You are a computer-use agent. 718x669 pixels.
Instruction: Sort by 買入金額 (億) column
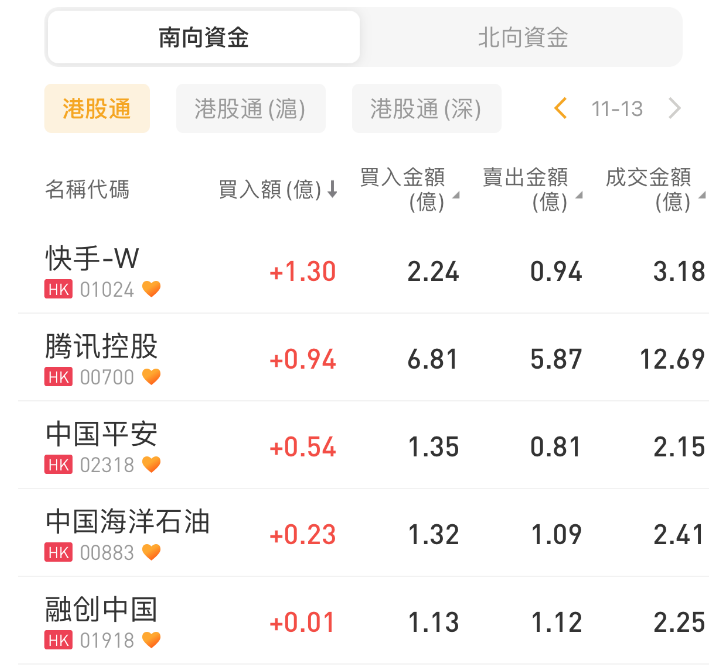tap(409, 190)
